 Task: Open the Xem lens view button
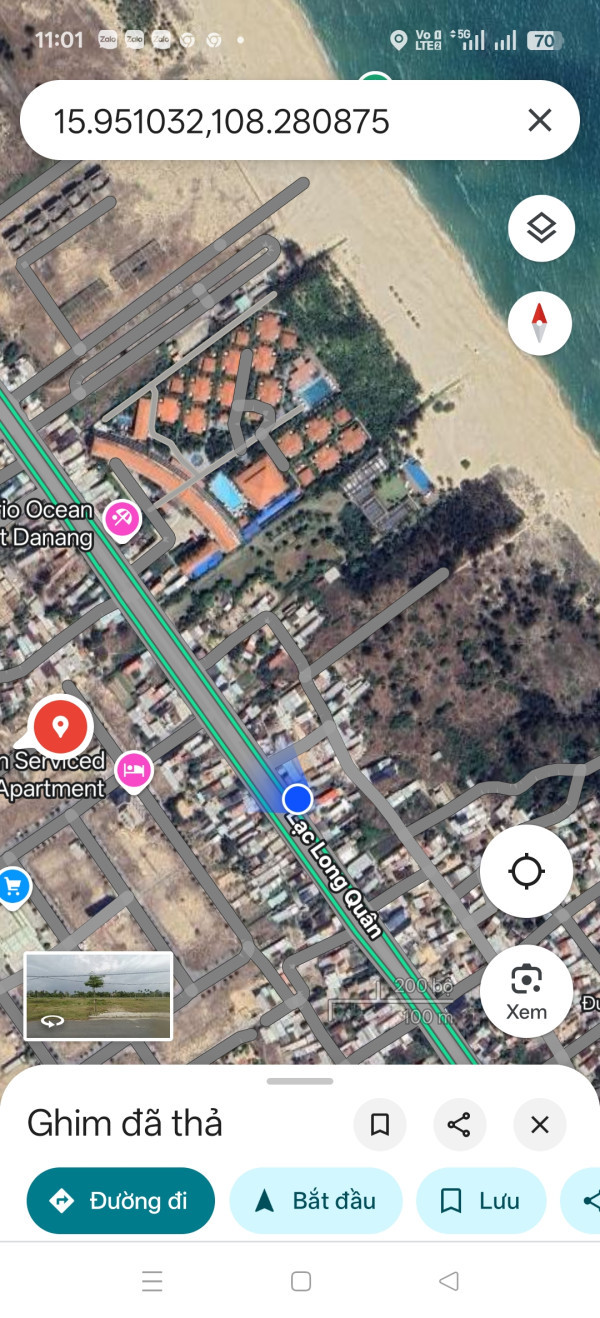click(x=526, y=990)
